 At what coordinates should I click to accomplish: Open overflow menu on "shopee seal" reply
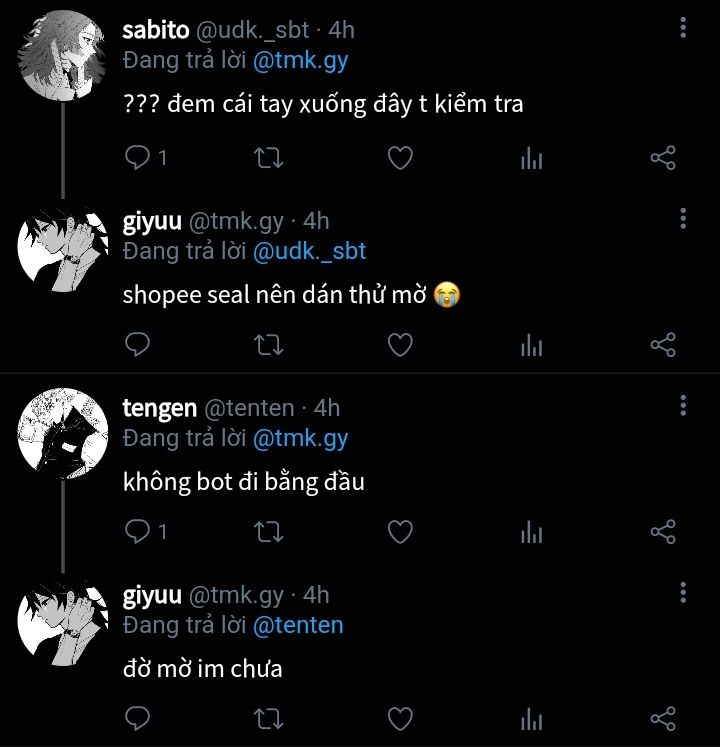pos(683,219)
